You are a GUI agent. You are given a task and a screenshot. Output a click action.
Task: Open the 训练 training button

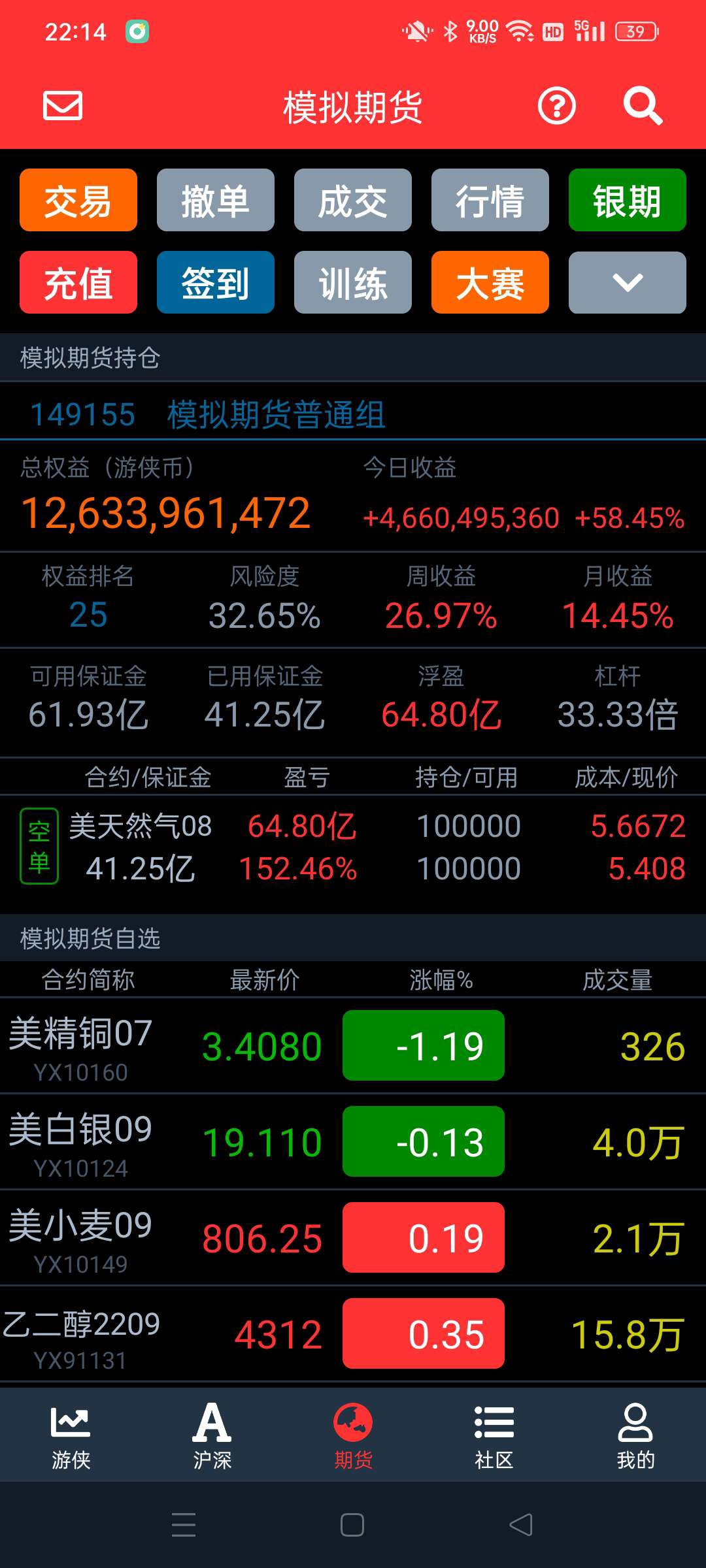353,282
